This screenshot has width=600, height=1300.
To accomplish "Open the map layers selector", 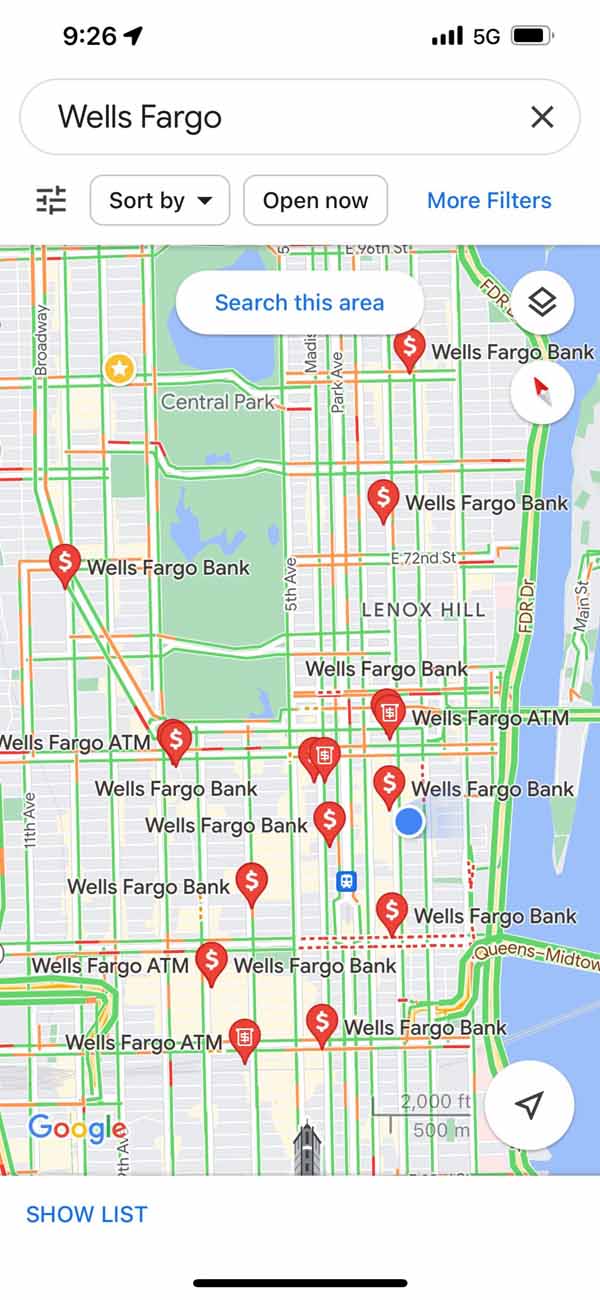I will (x=541, y=302).
